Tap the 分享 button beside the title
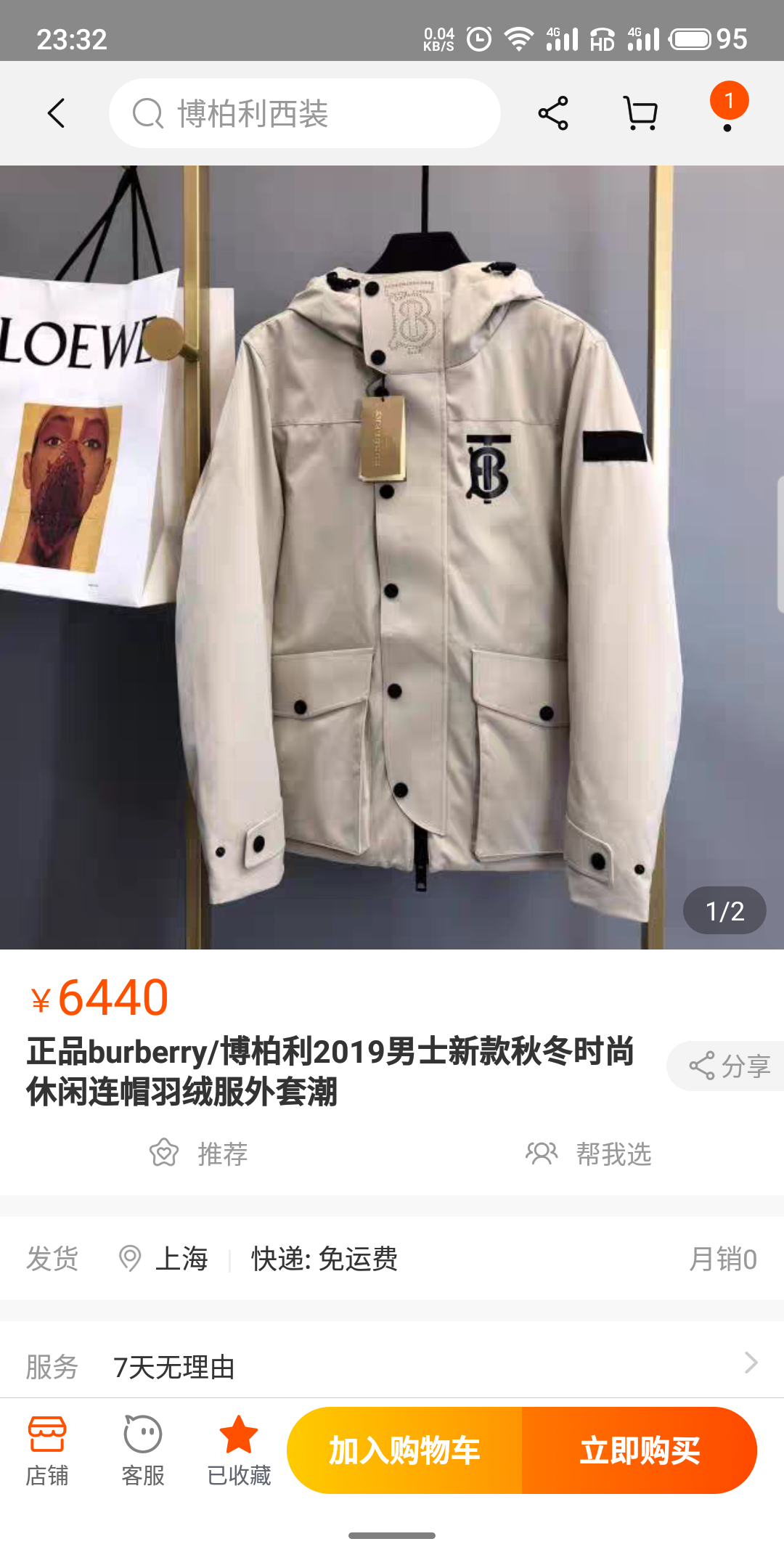Viewport: 784px width, 1568px height. tap(729, 1066)
